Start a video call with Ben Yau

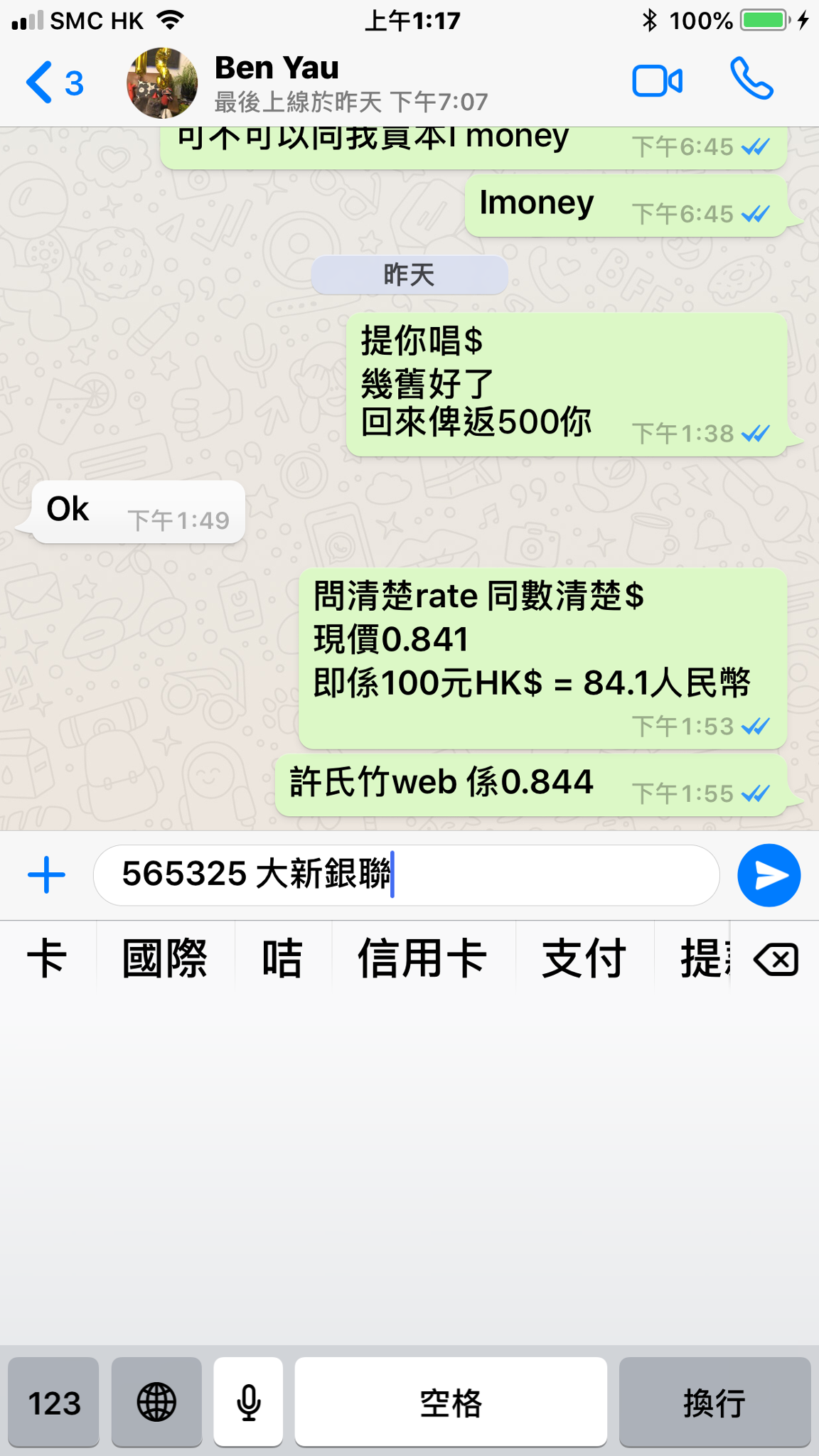click(x=657, y=81)
